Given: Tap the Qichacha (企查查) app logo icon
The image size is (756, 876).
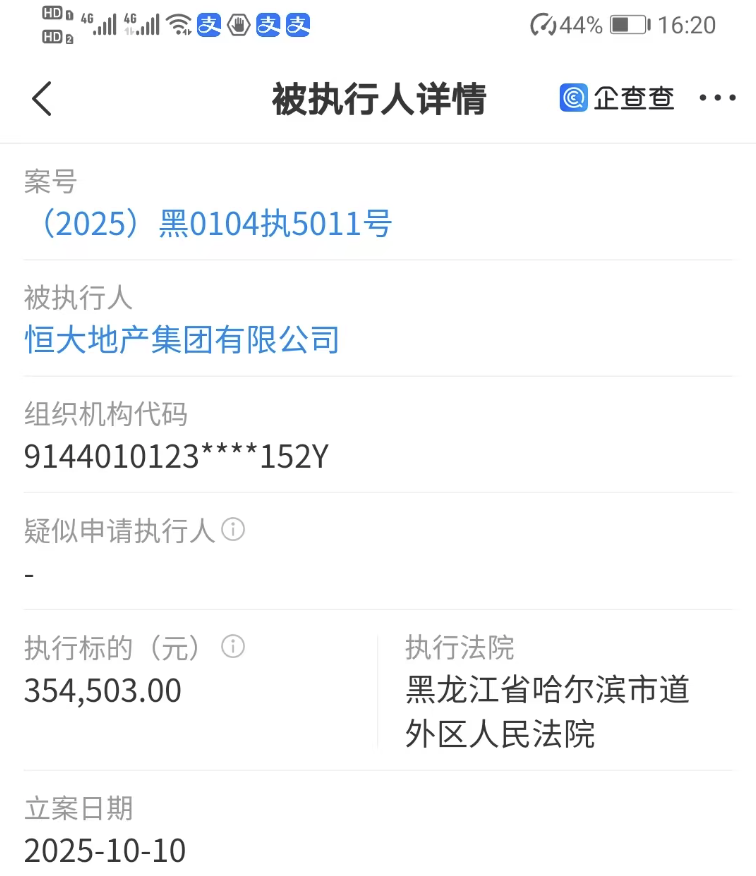Looking at the screenshot, I should pyautogui.click(x=575, y=98).
